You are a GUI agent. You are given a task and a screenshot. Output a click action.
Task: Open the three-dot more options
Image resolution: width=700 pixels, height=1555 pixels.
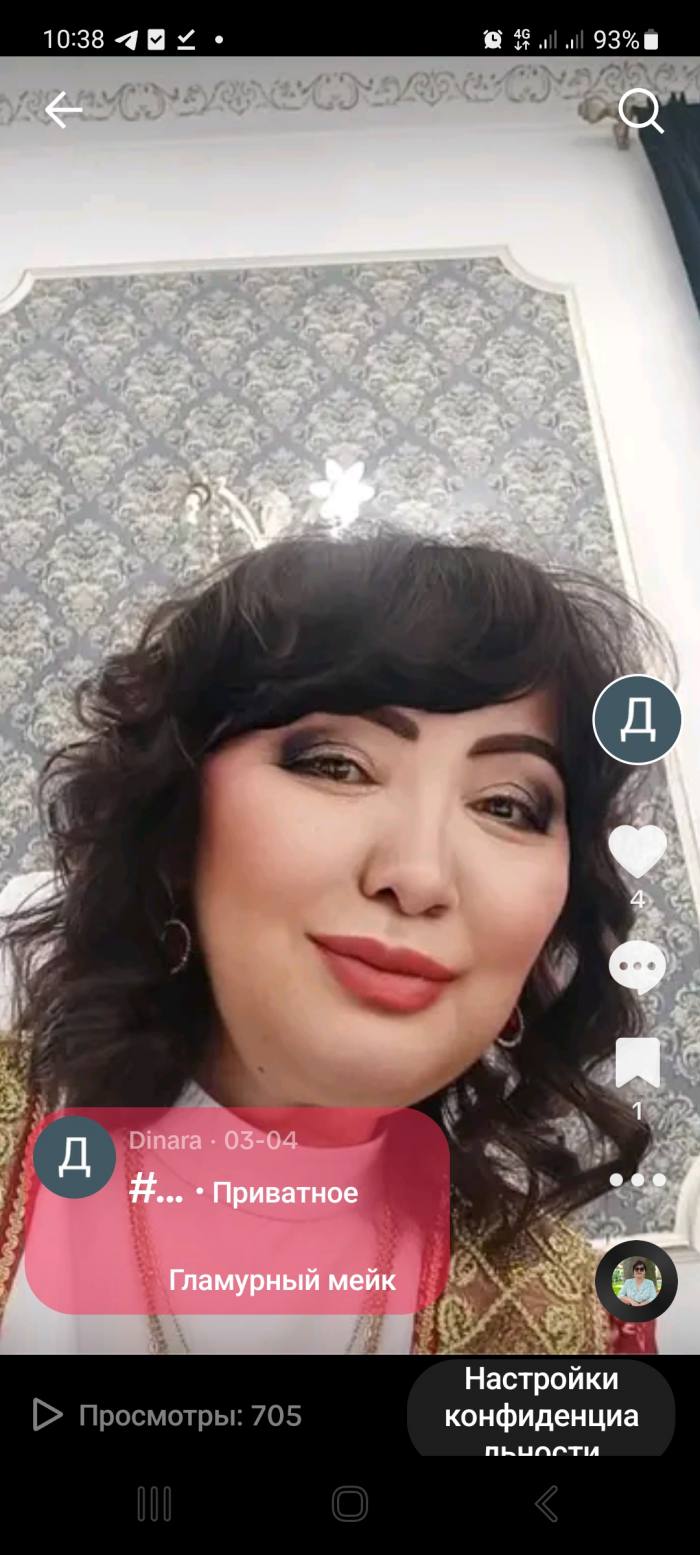pyautogui.click(x=637, y=1180)
